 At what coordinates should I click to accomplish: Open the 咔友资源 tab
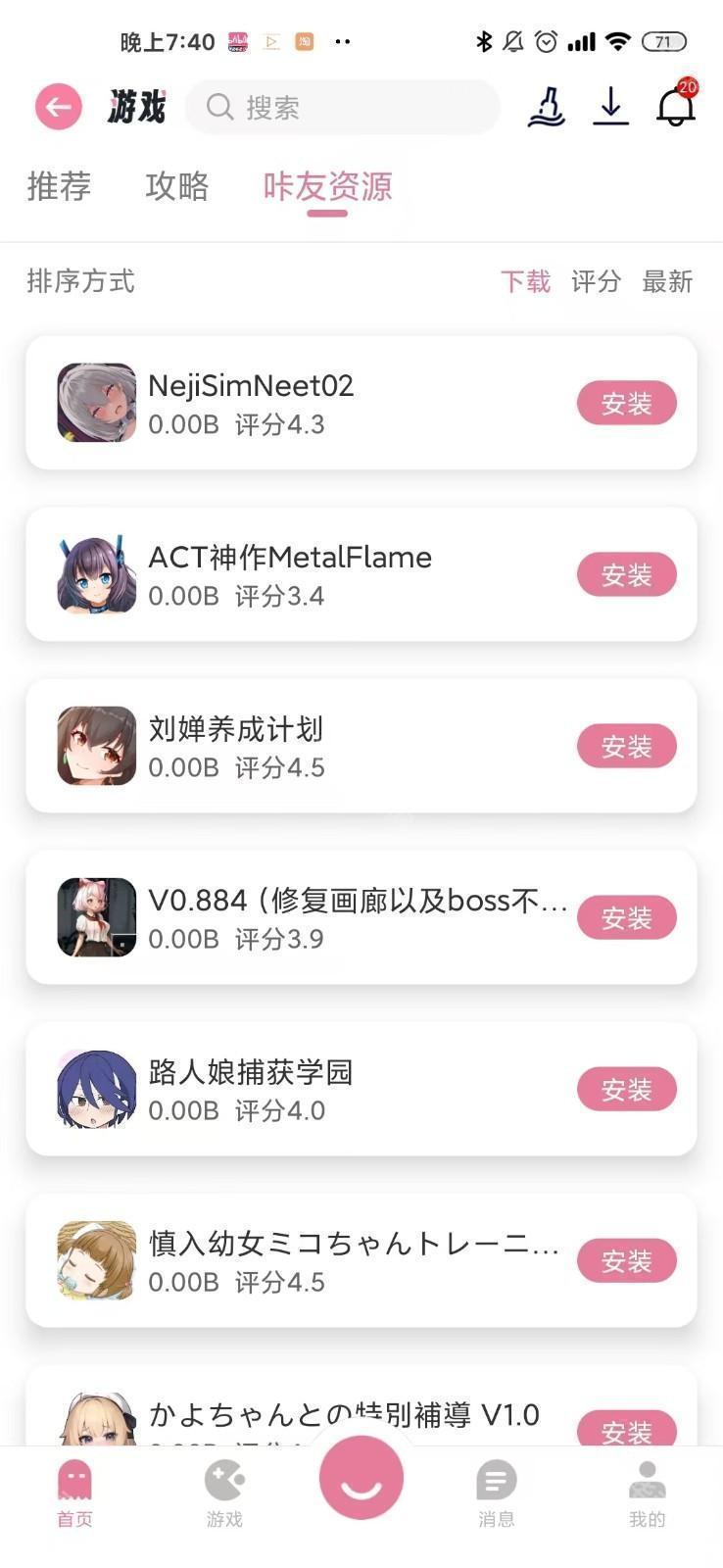click(x=326, y=186)
